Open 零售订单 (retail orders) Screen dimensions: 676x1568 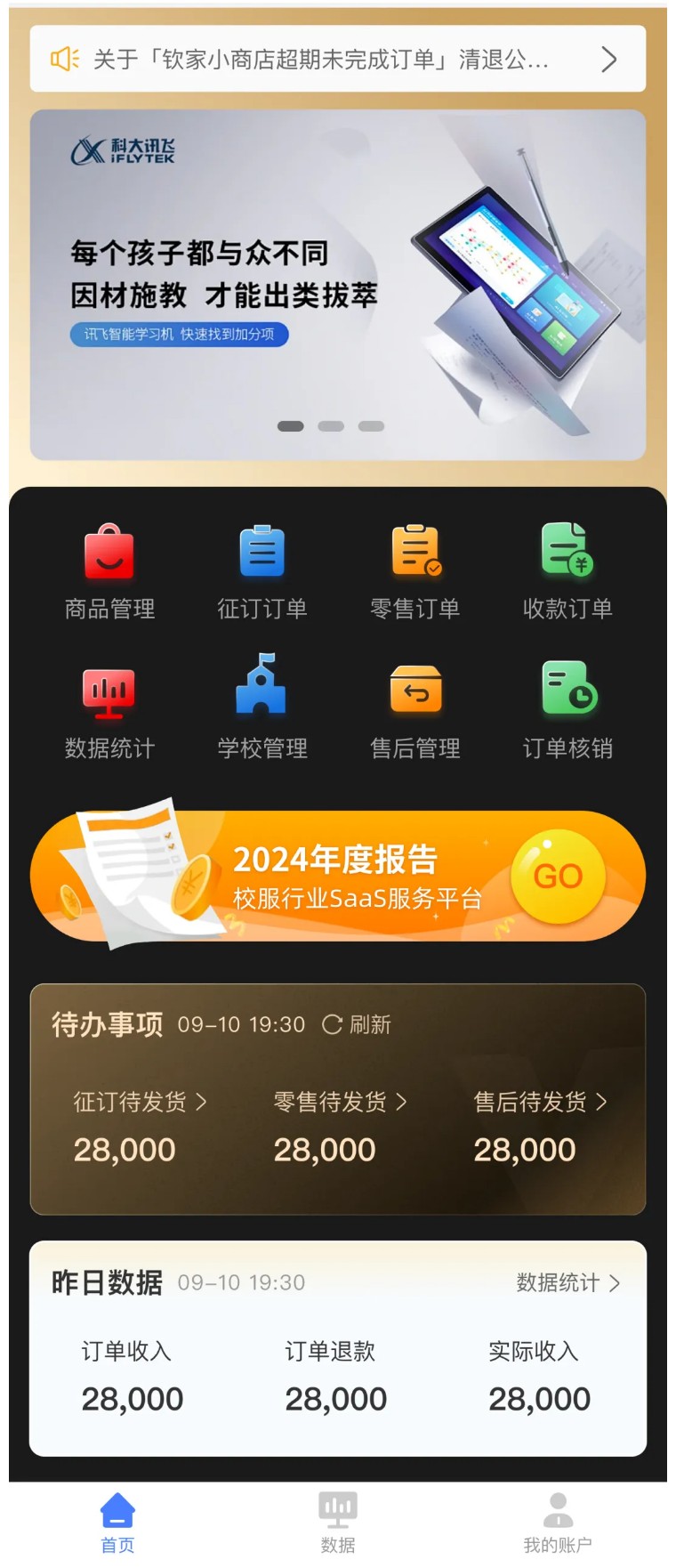coord(415,571)
